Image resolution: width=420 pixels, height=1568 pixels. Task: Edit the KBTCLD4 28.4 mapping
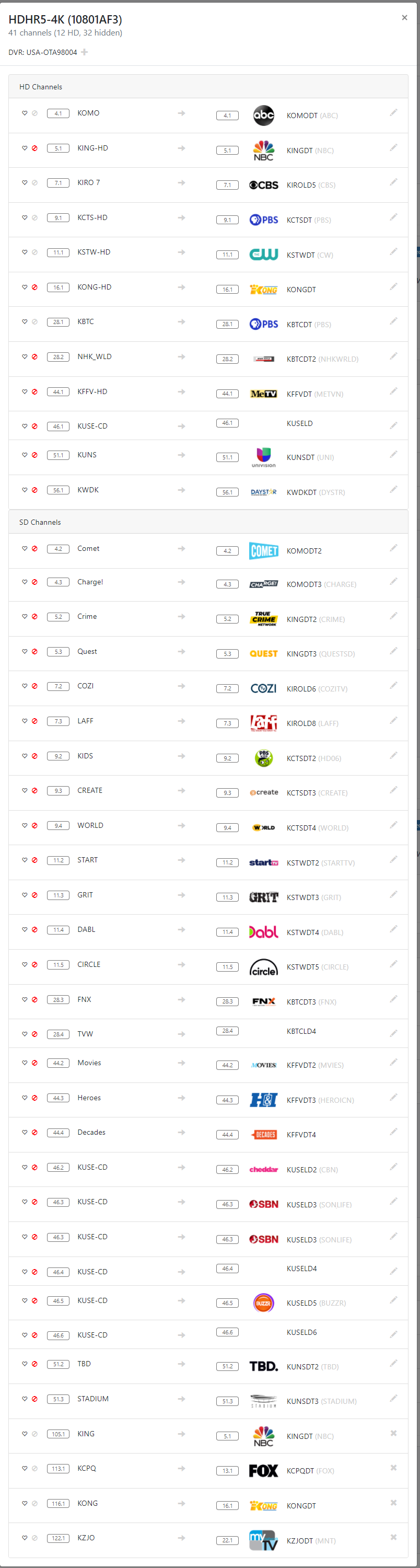(x=393, y=1033)
